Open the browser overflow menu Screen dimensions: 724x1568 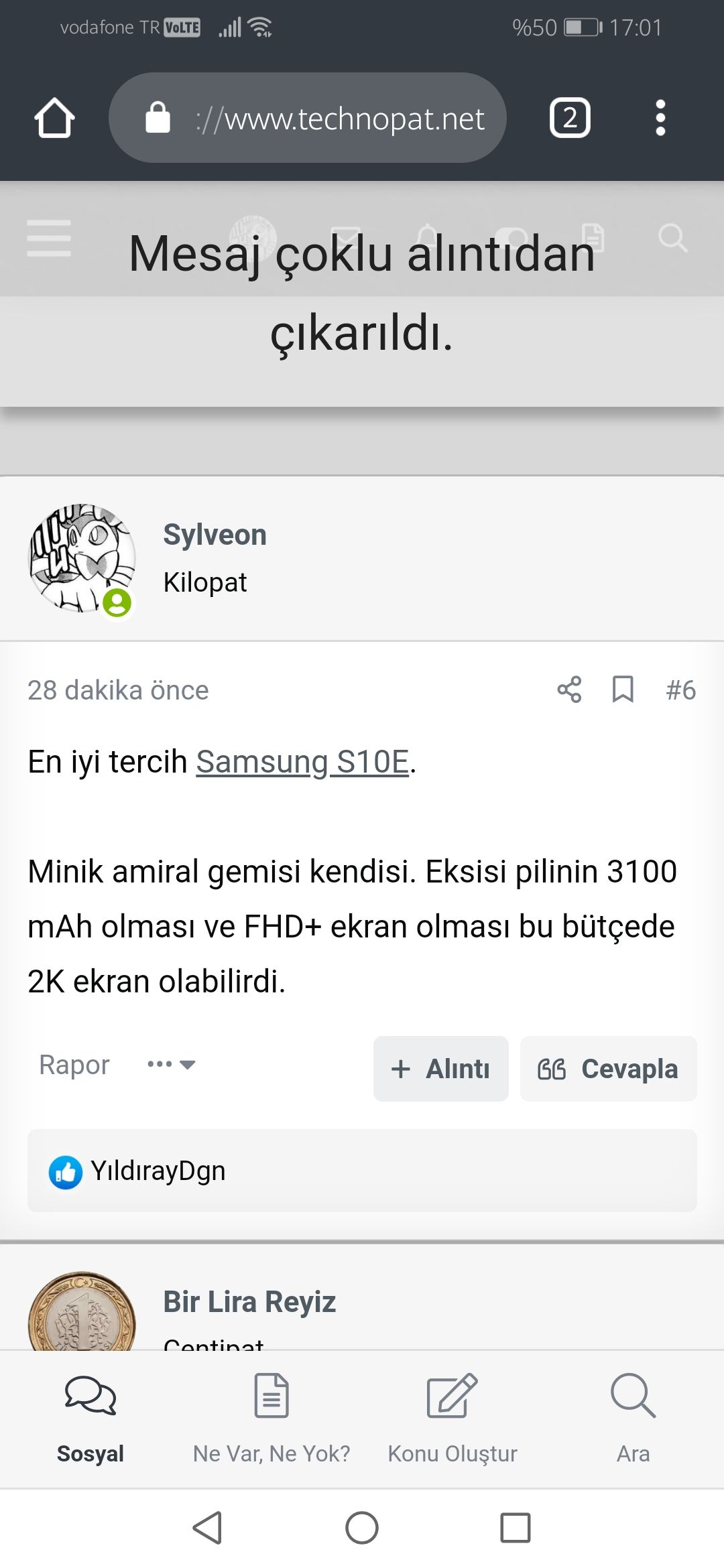pyautogui.click(x=660, y=118)
